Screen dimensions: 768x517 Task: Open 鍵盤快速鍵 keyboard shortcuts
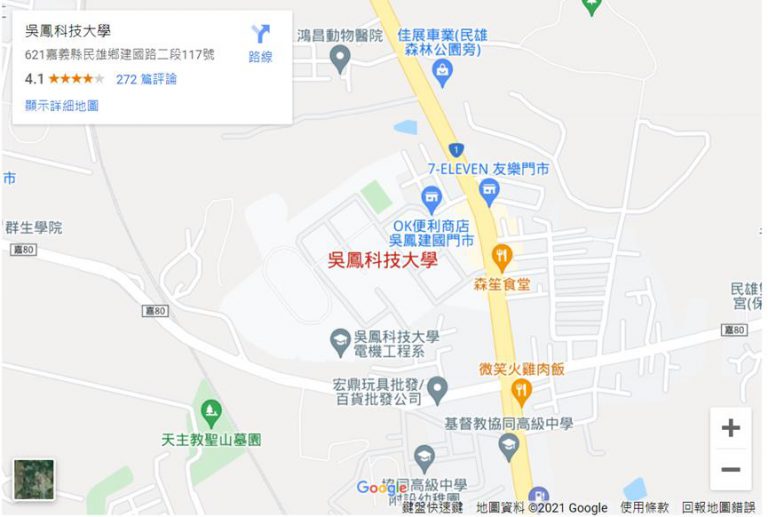tap(432, 508)
